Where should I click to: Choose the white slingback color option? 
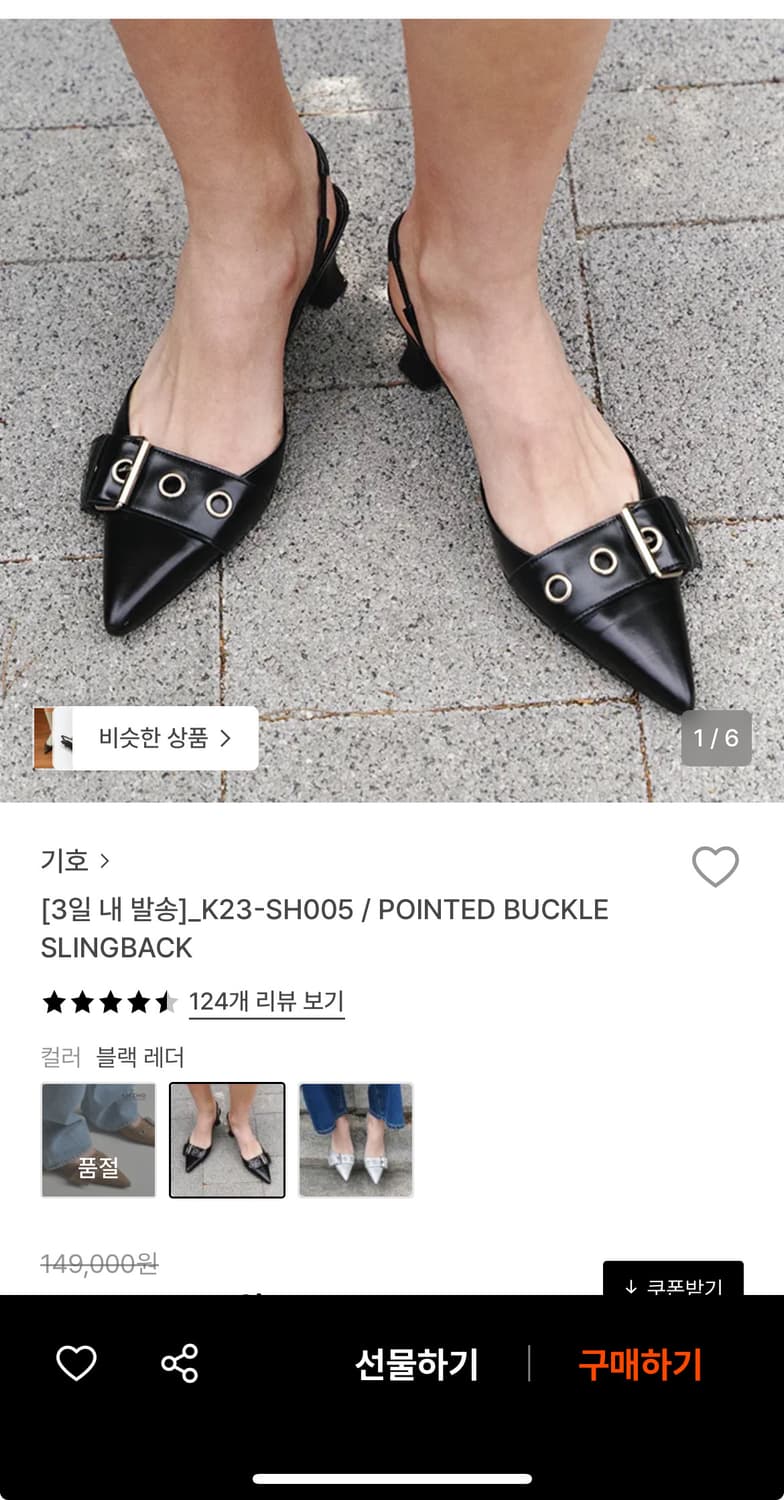(356, 1140)
